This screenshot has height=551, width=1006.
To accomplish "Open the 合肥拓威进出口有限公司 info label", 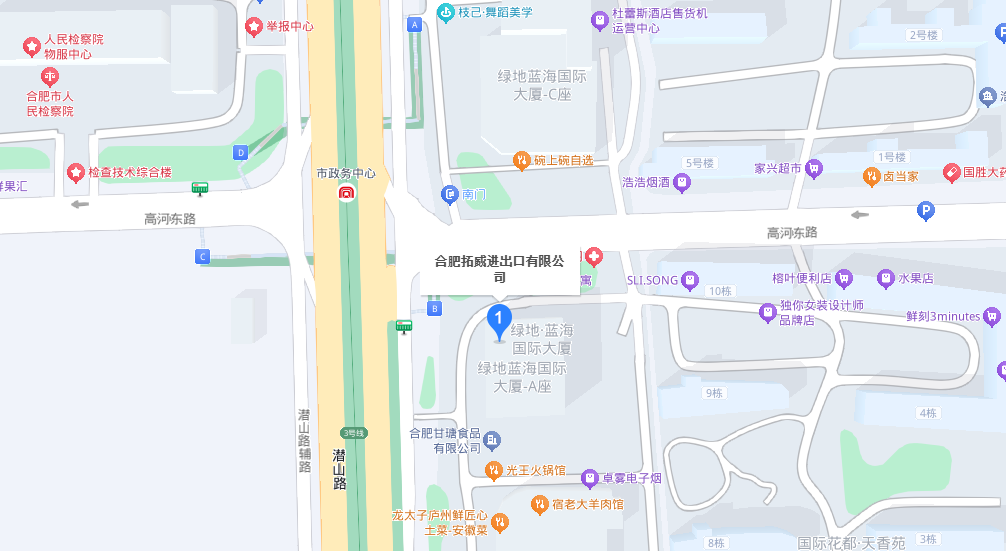I will click(499, 269).
